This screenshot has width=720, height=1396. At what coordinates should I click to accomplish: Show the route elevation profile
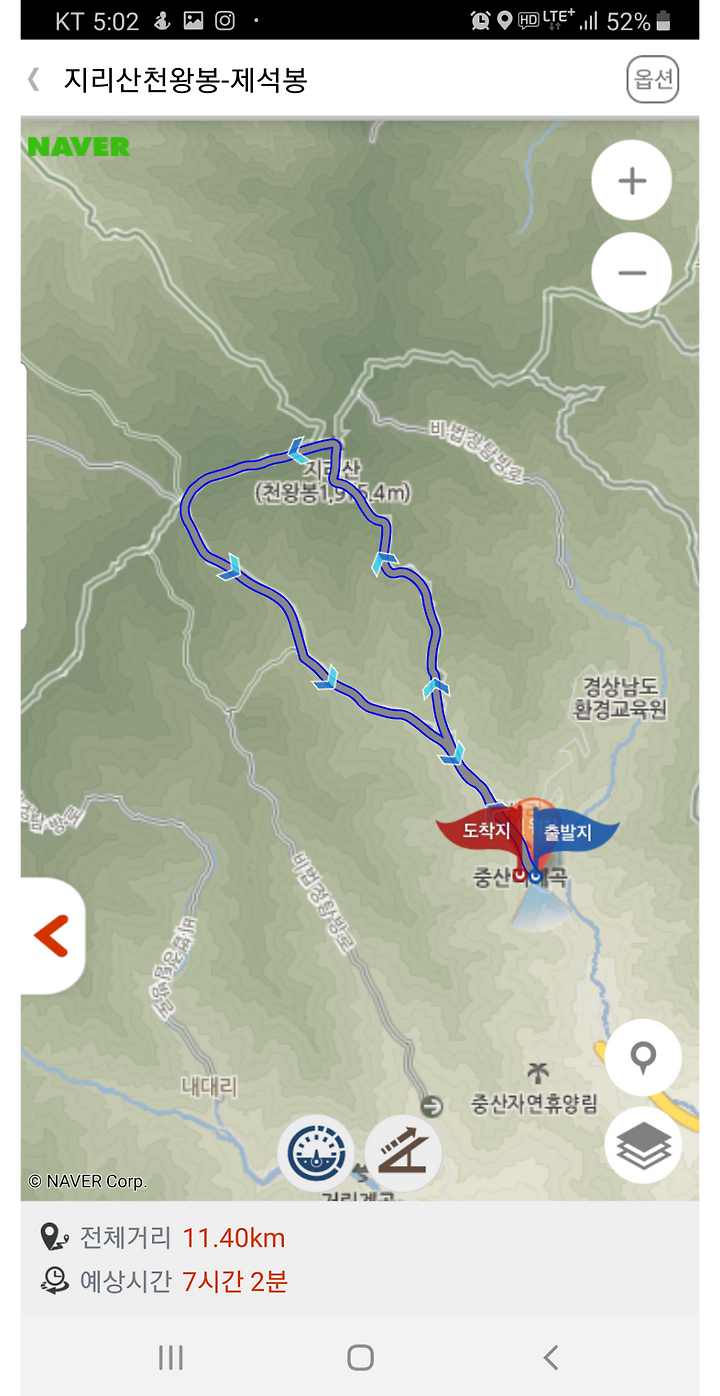(403, 1153)
